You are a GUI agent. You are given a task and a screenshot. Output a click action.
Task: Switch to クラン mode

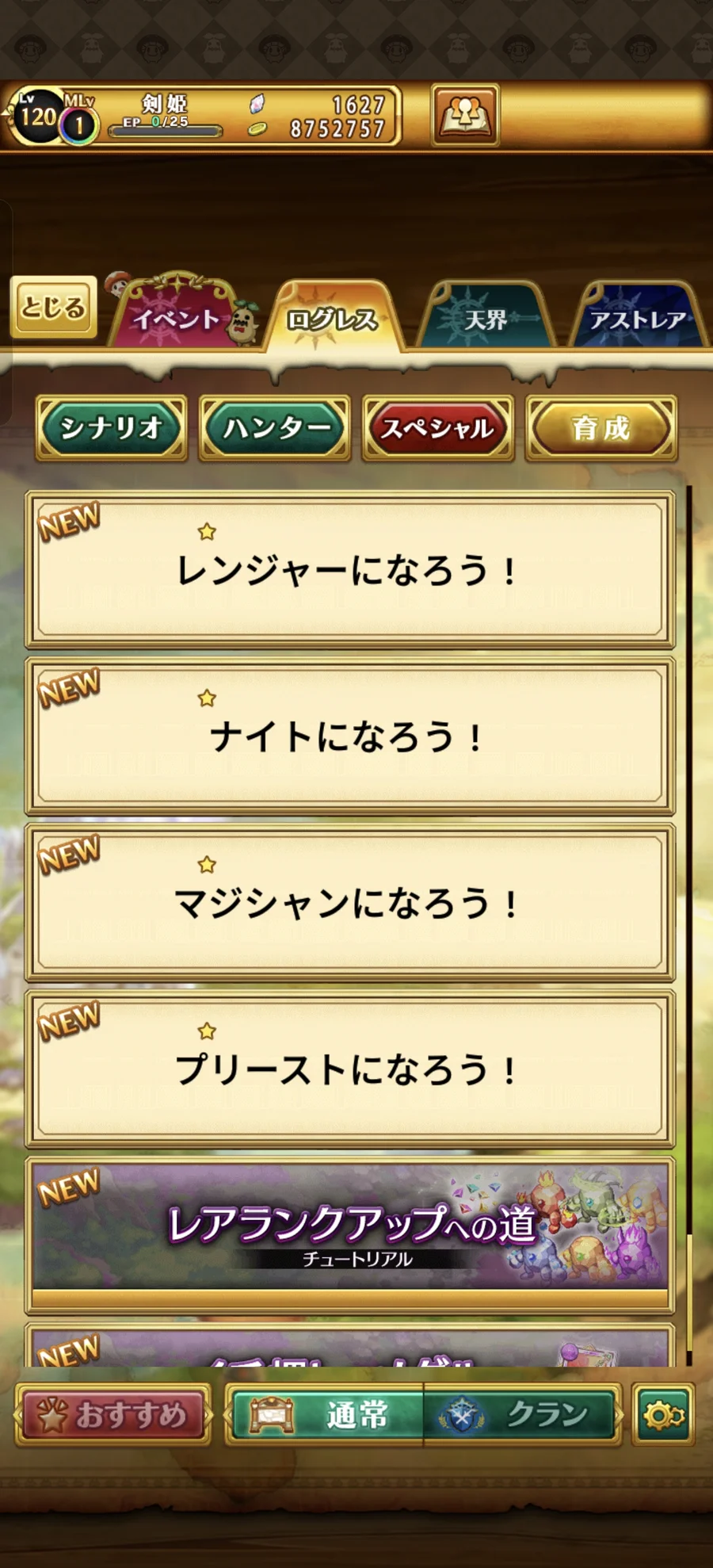pos(521,1415)
